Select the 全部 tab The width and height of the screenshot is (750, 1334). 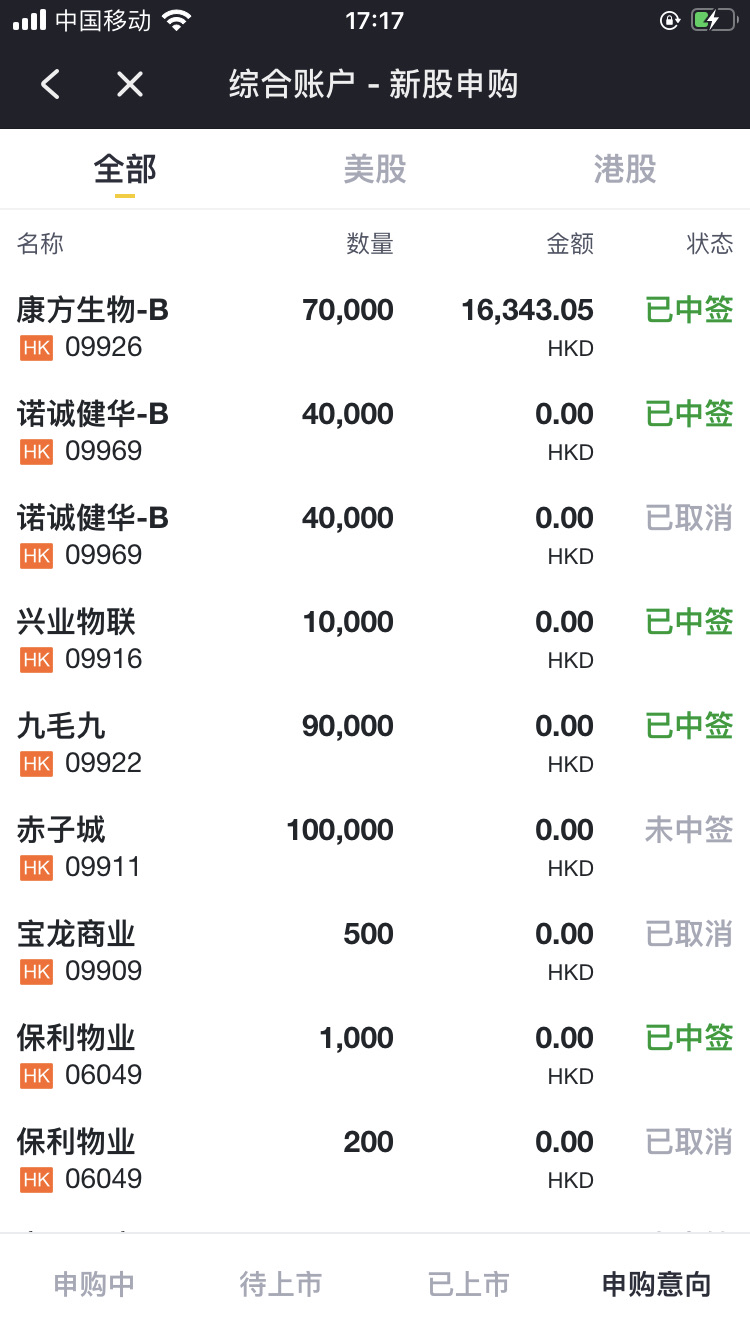[125, 169]
